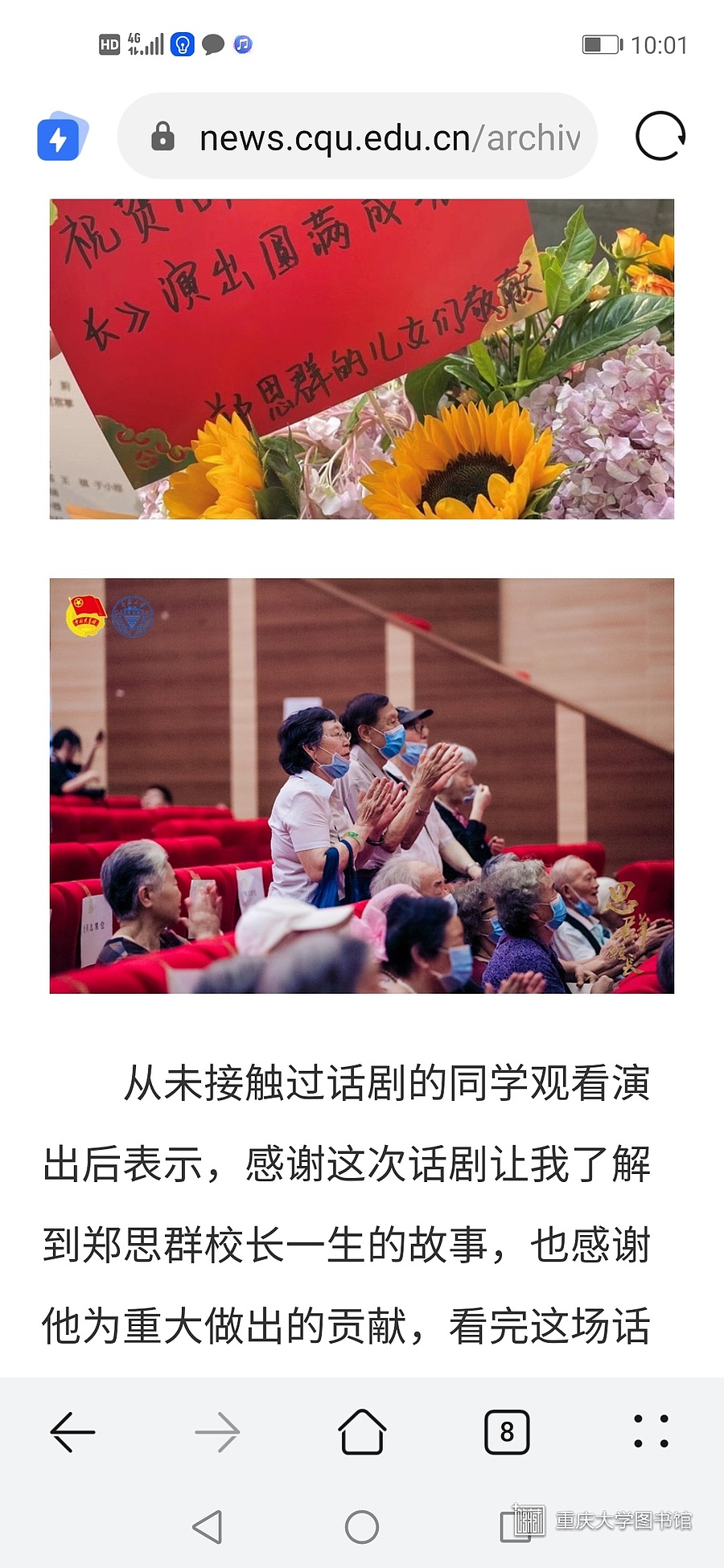The image size is (724, 1568).
Task: Open the four-dot browser menu
Action: (x=652, y=1431)
